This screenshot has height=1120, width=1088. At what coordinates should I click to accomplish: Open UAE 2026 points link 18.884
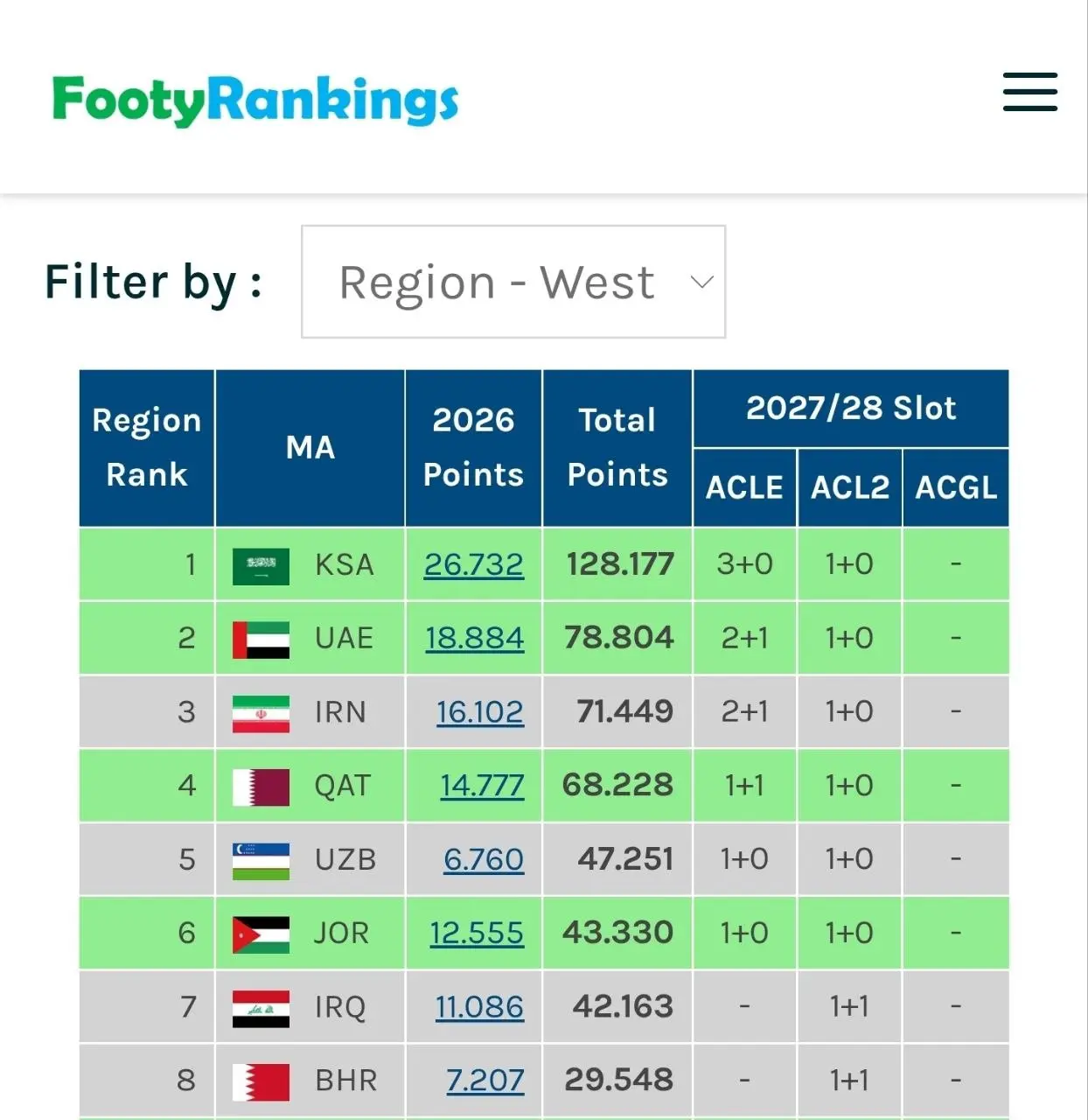(x=474, y=638)
